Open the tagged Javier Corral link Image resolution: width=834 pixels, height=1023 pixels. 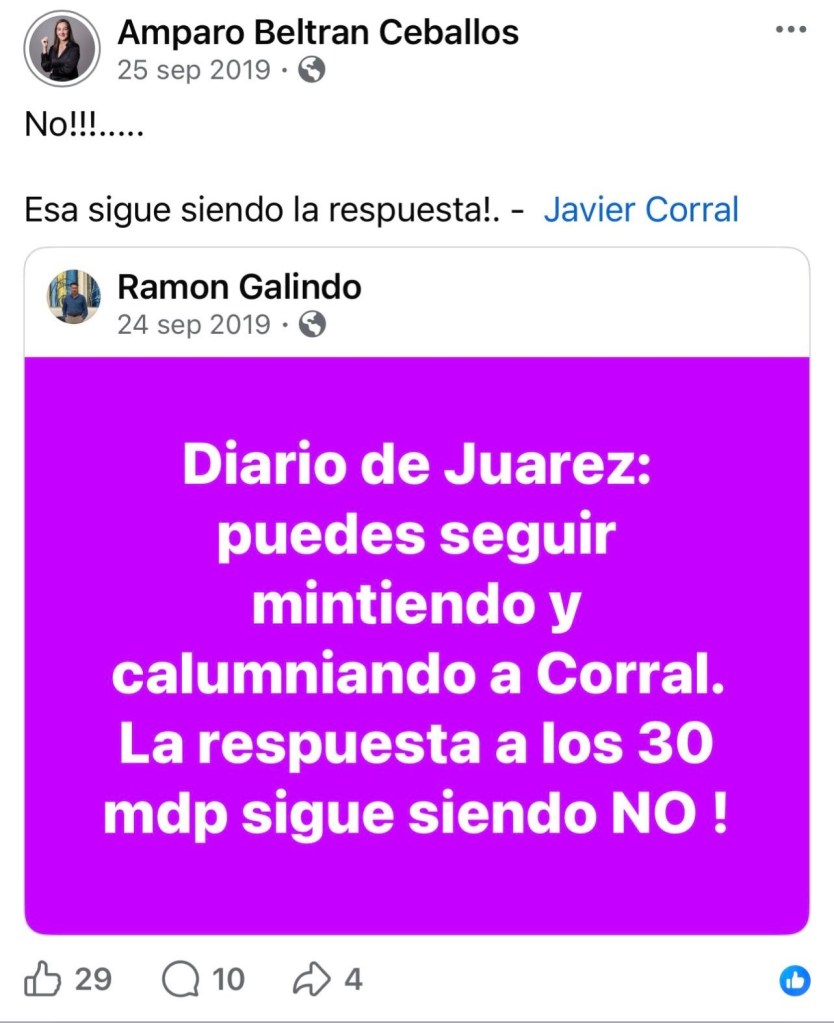[x=640, y=210]
